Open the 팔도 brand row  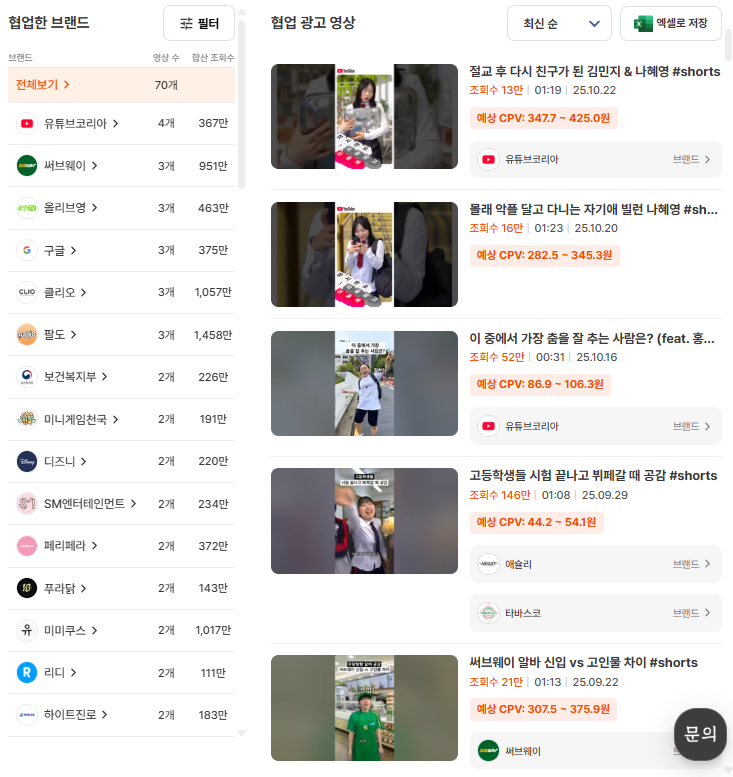tap(122, 334)
